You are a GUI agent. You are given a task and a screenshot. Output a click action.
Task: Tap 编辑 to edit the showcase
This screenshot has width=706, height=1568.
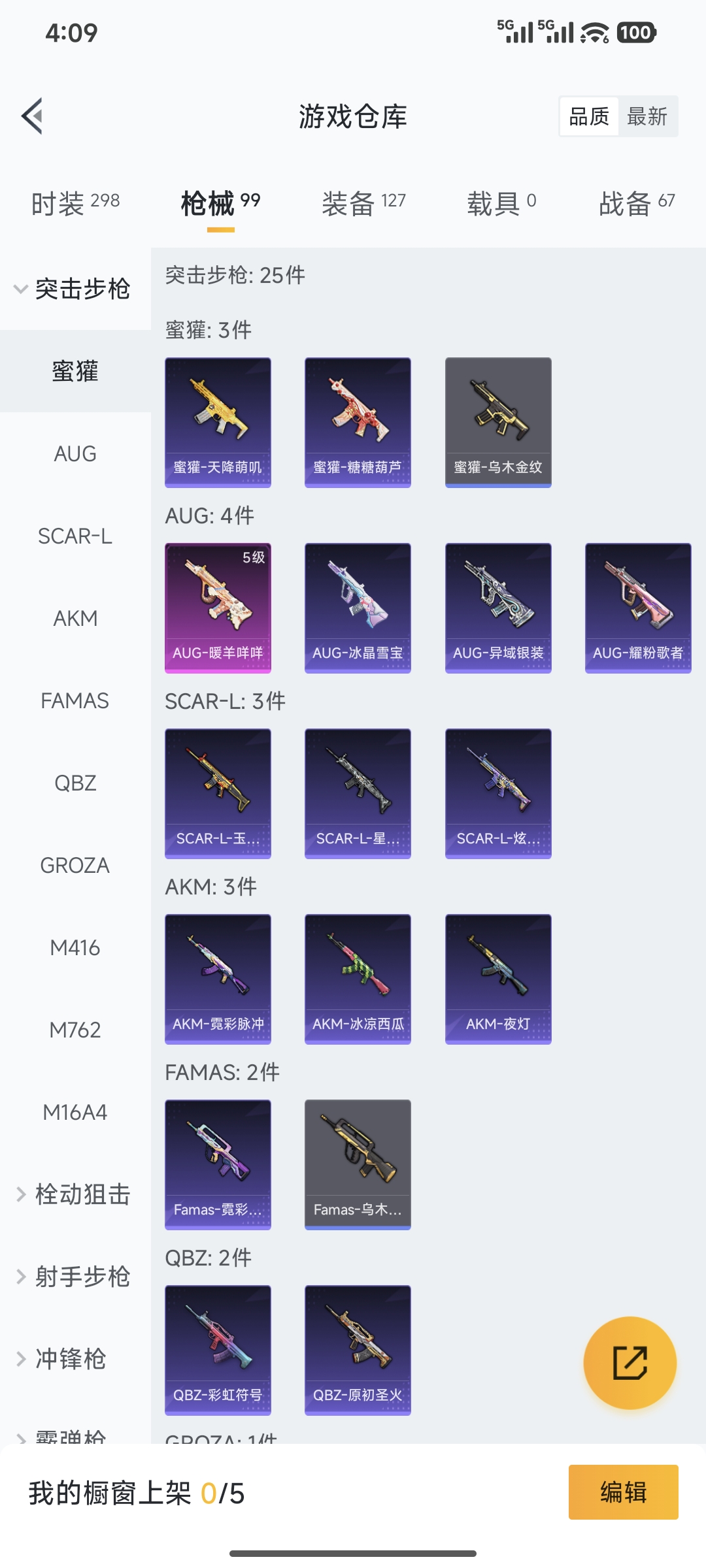pos(623,1492)
